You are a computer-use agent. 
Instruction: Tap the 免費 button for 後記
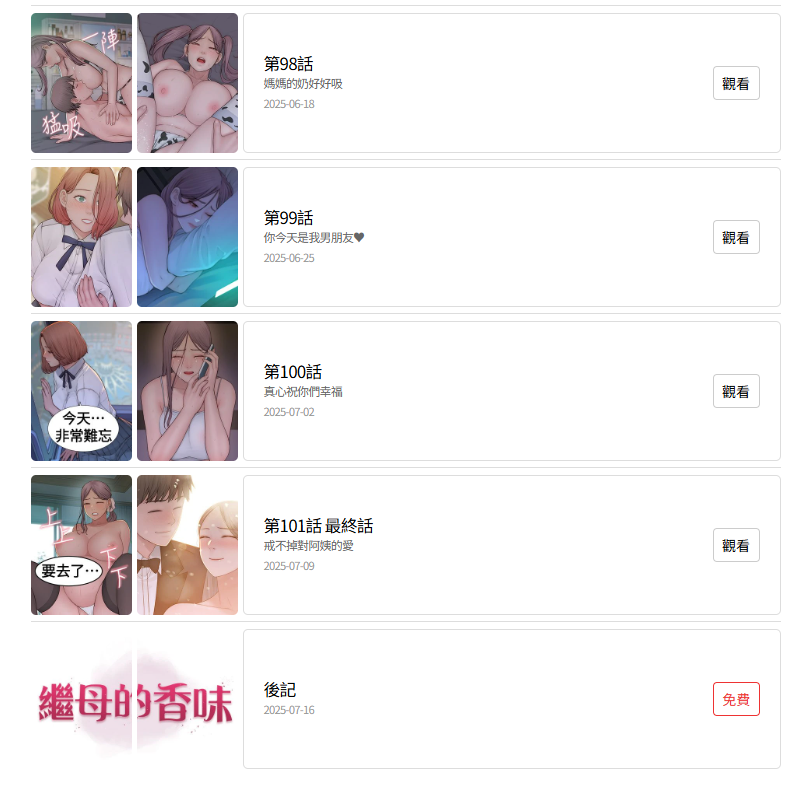coord(735,699)
